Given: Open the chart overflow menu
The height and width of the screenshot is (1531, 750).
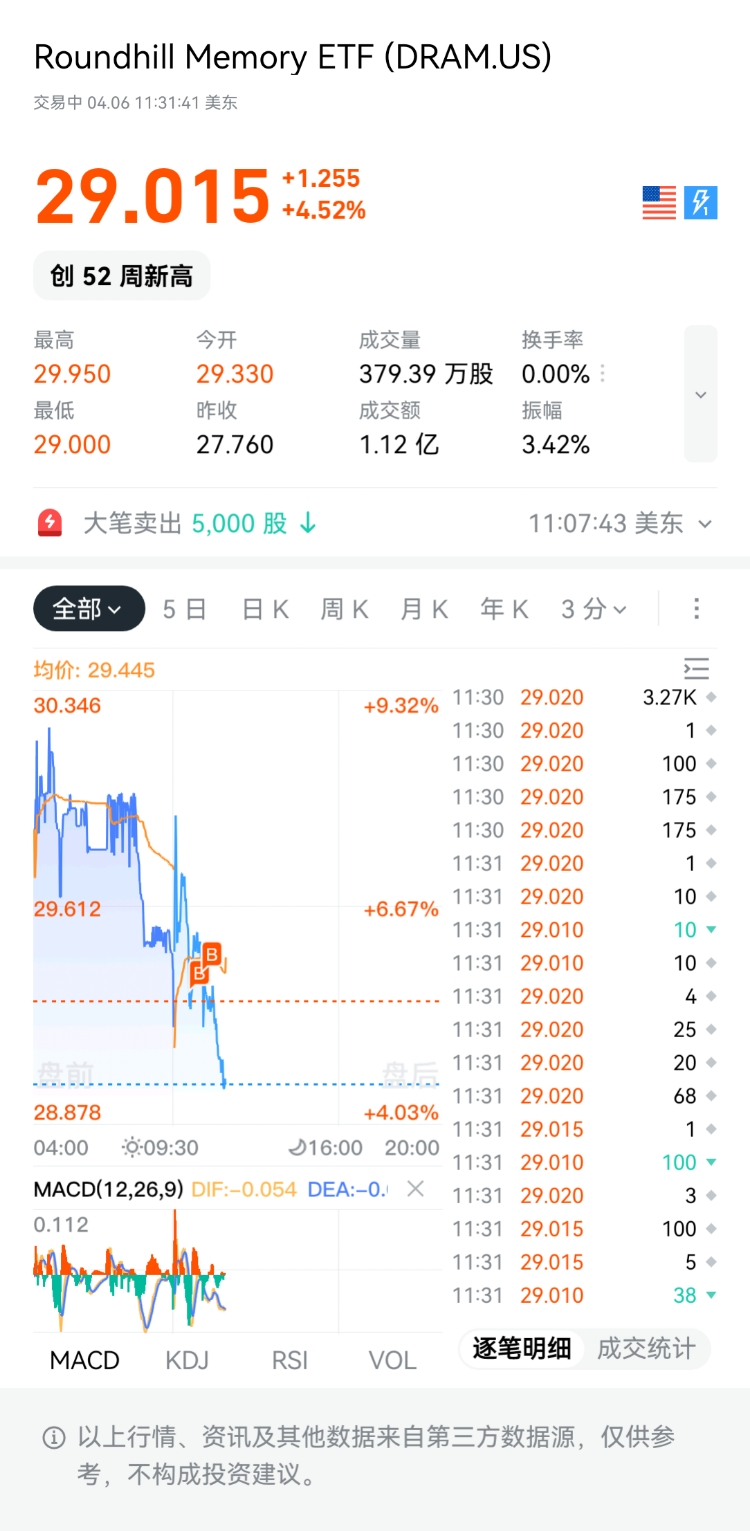Looking at the screenshot, I should [697, 609].
